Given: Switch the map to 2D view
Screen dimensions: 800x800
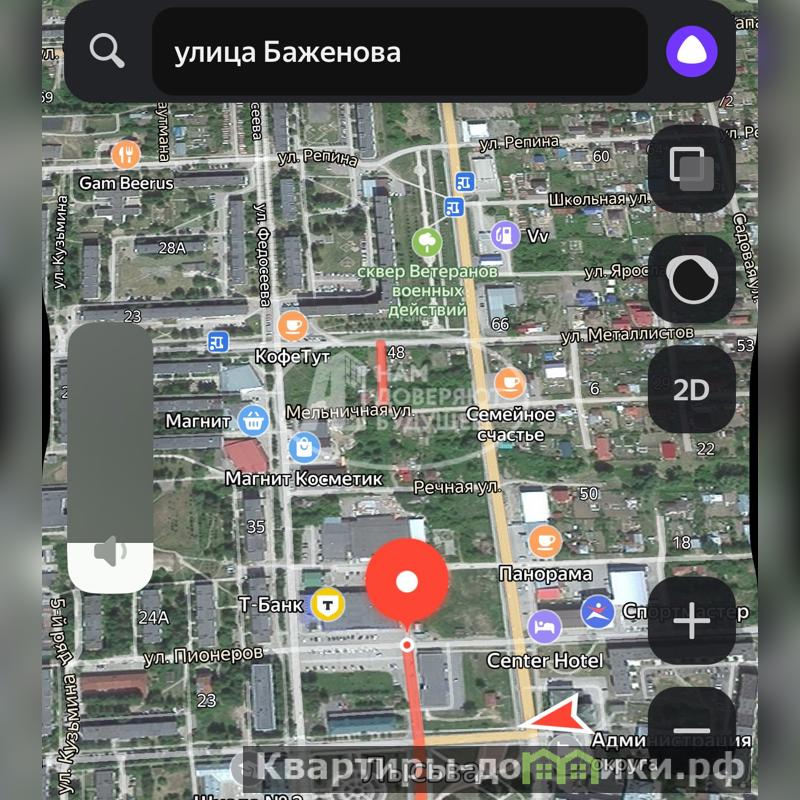Looking at the screenshot, I should tap(692, 389).
